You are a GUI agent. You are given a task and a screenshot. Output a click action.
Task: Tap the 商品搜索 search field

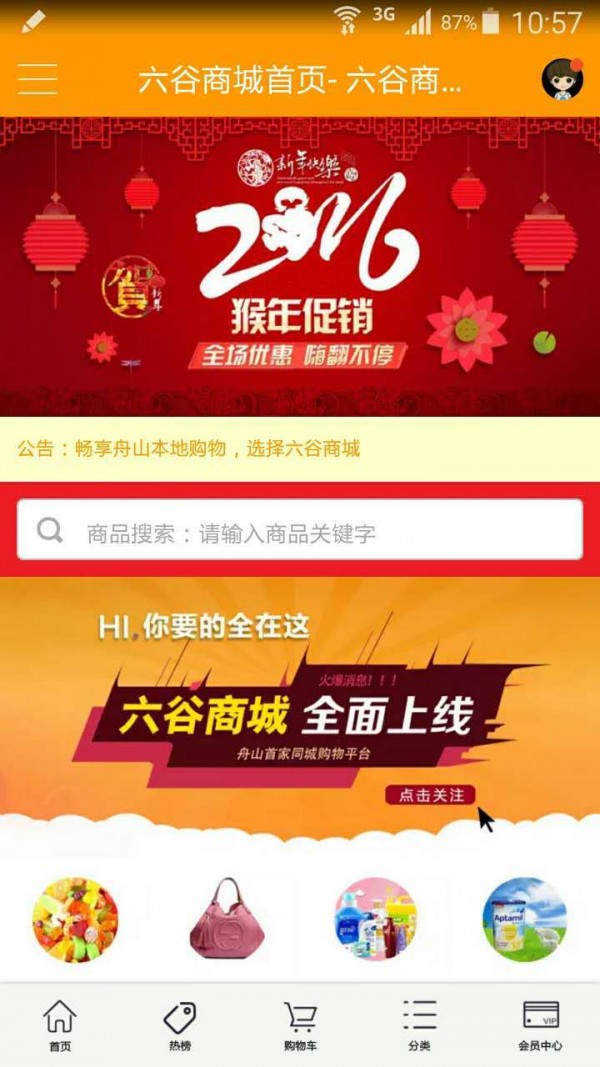(x=300, y=531)
